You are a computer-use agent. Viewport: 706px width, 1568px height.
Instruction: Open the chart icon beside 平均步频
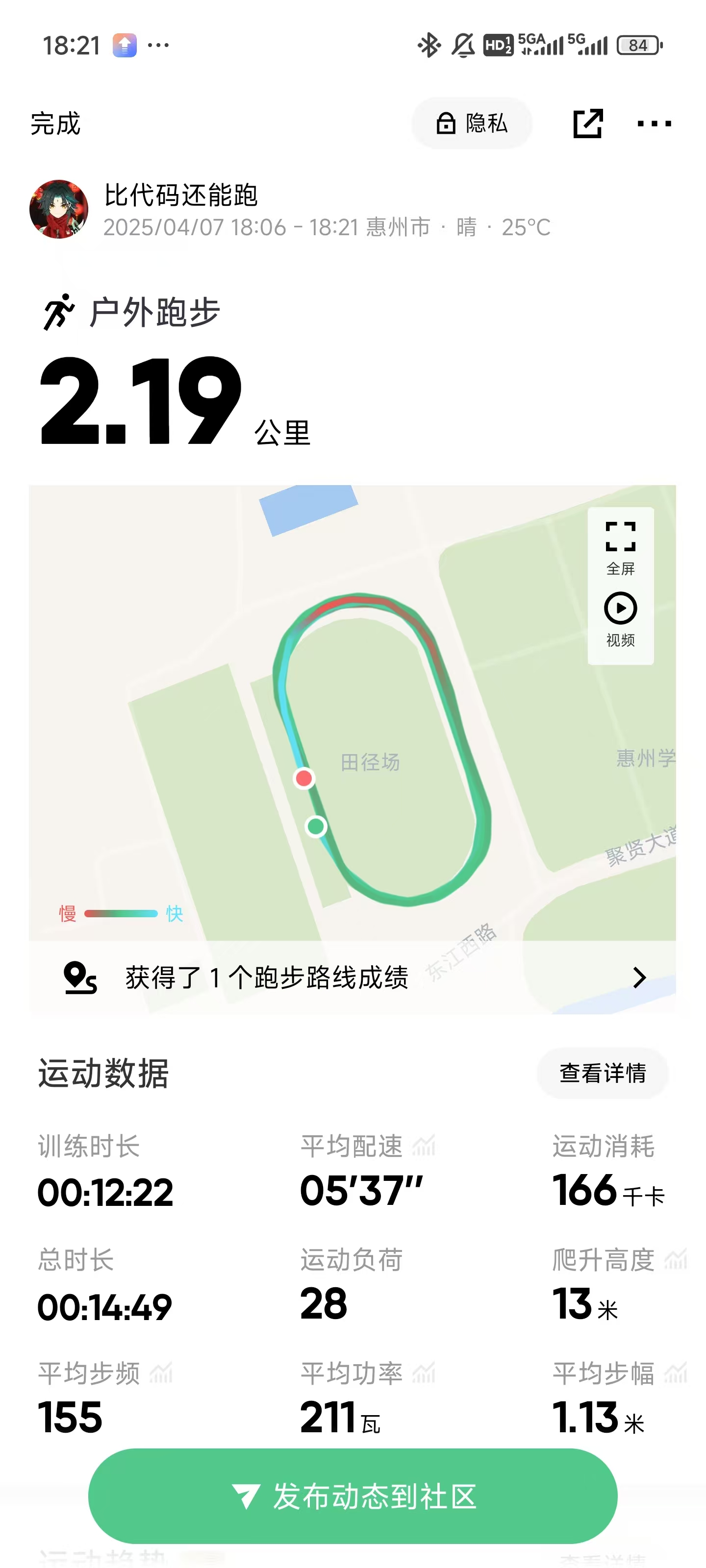point(161,1373)
